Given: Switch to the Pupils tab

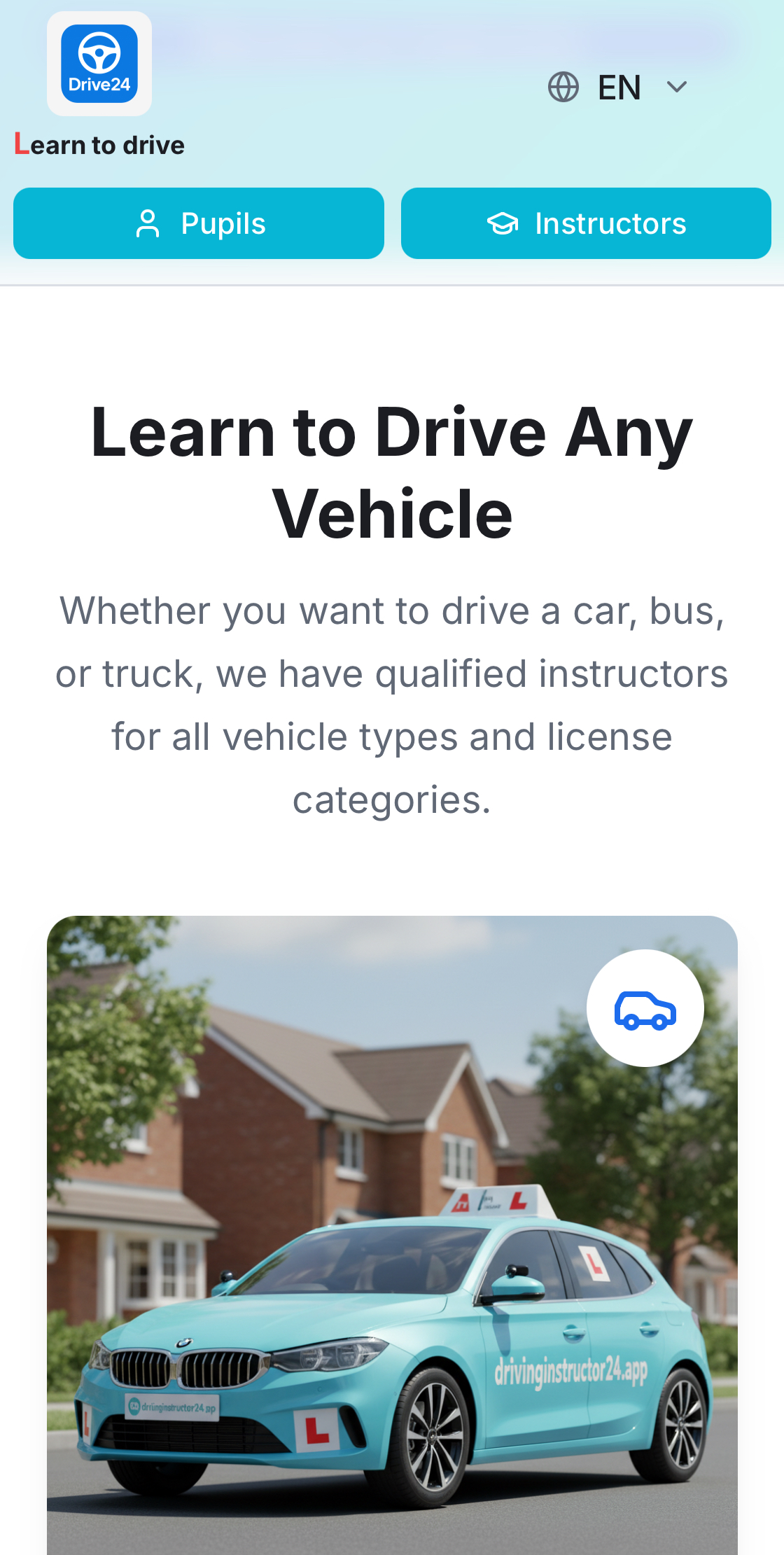Looking at the screenshot, I should (x=199, y=223).
